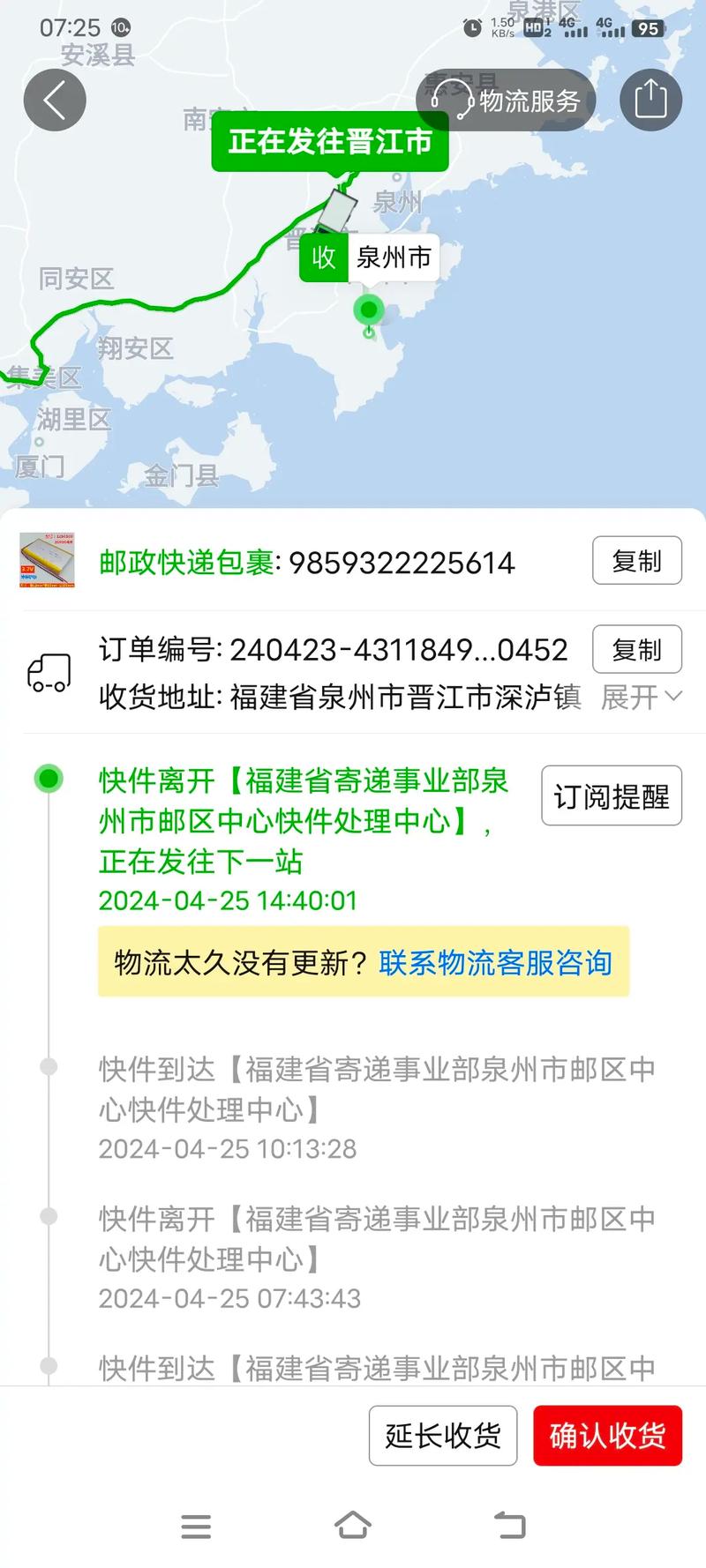706x1568 pixels.
Task: Open the 联系物流客服咨询 link
Action: pos(495,963)
